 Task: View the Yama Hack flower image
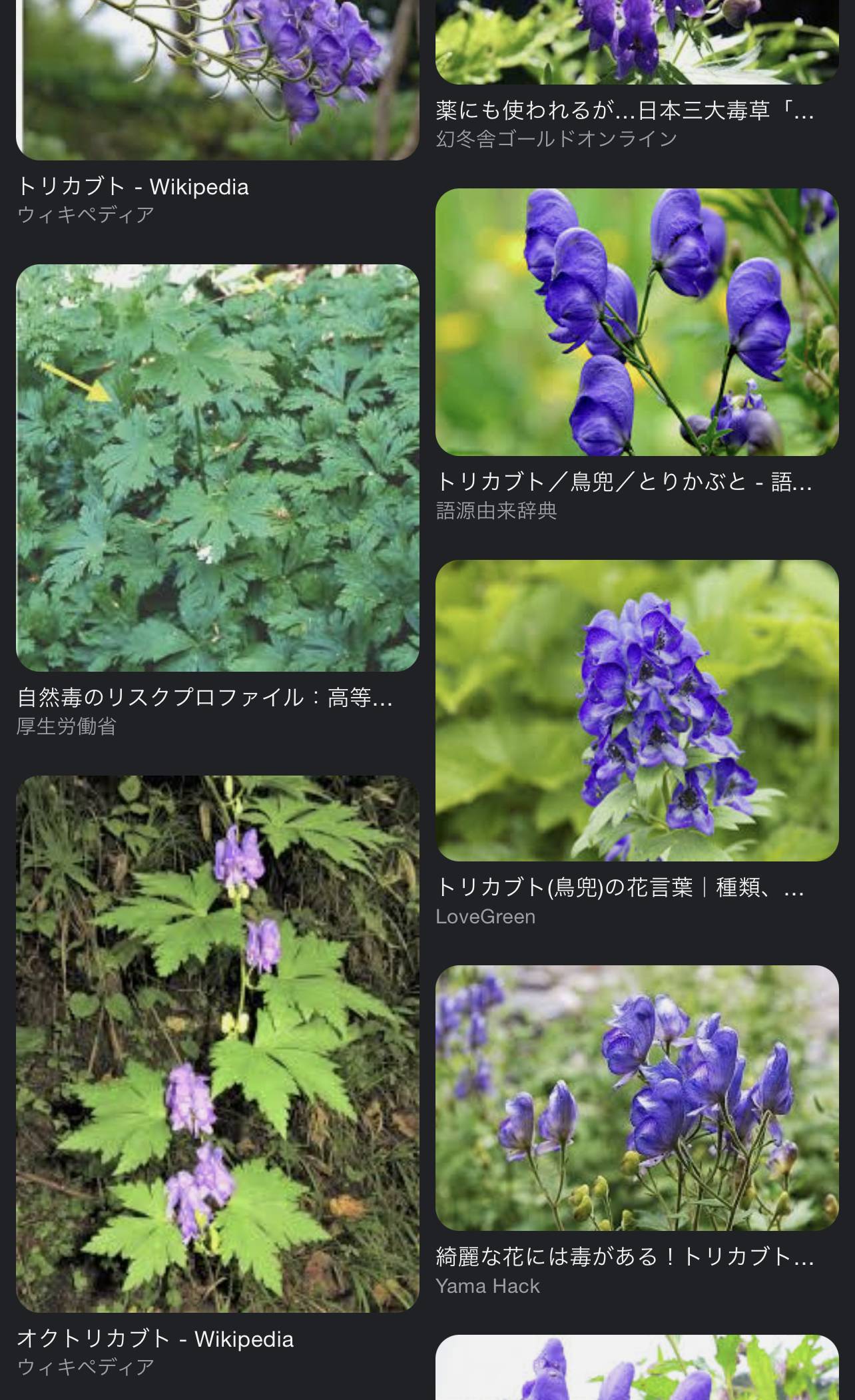coord(637,1097)
